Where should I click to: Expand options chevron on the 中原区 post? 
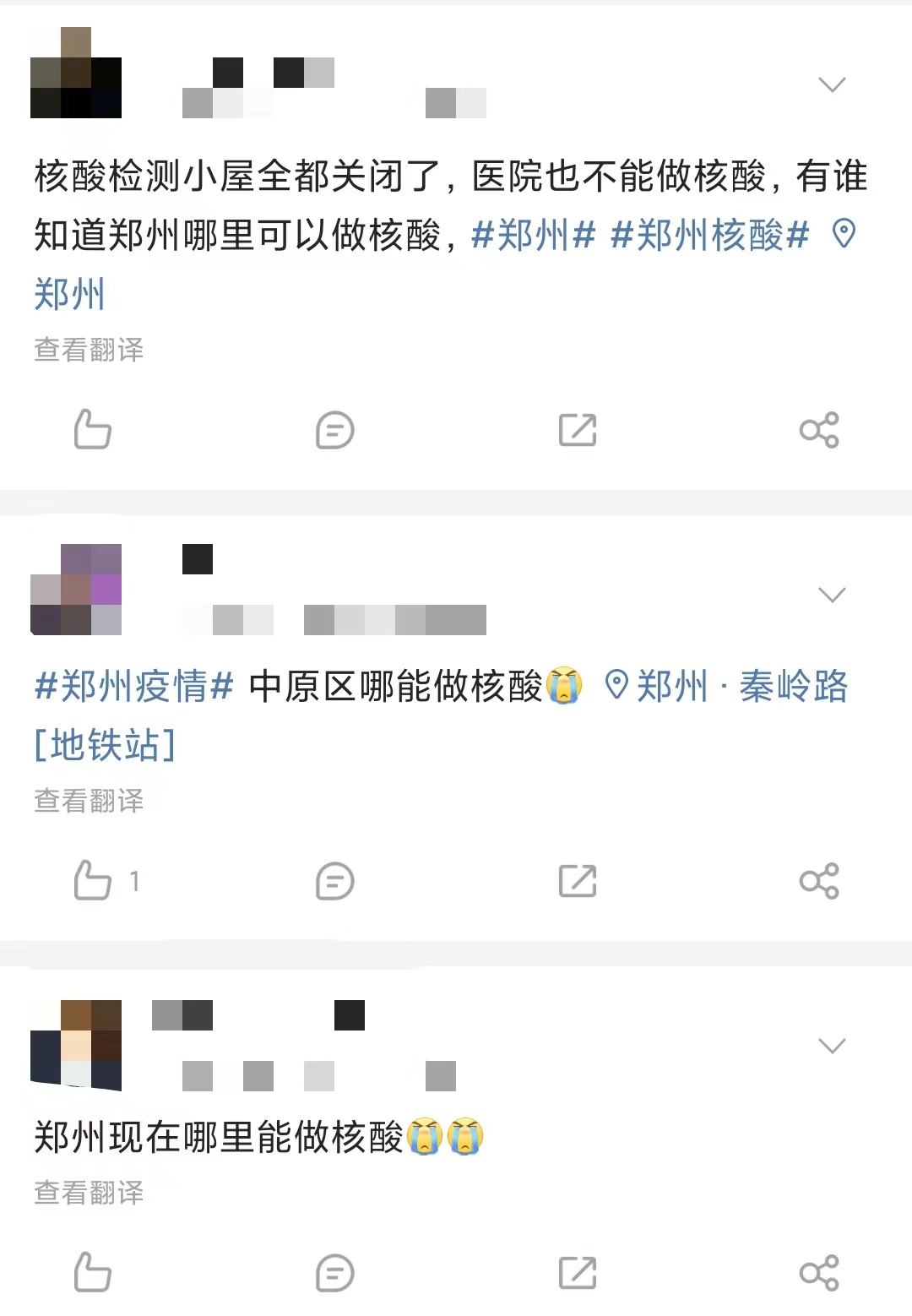pyautogui.click(x=832, y=595)
